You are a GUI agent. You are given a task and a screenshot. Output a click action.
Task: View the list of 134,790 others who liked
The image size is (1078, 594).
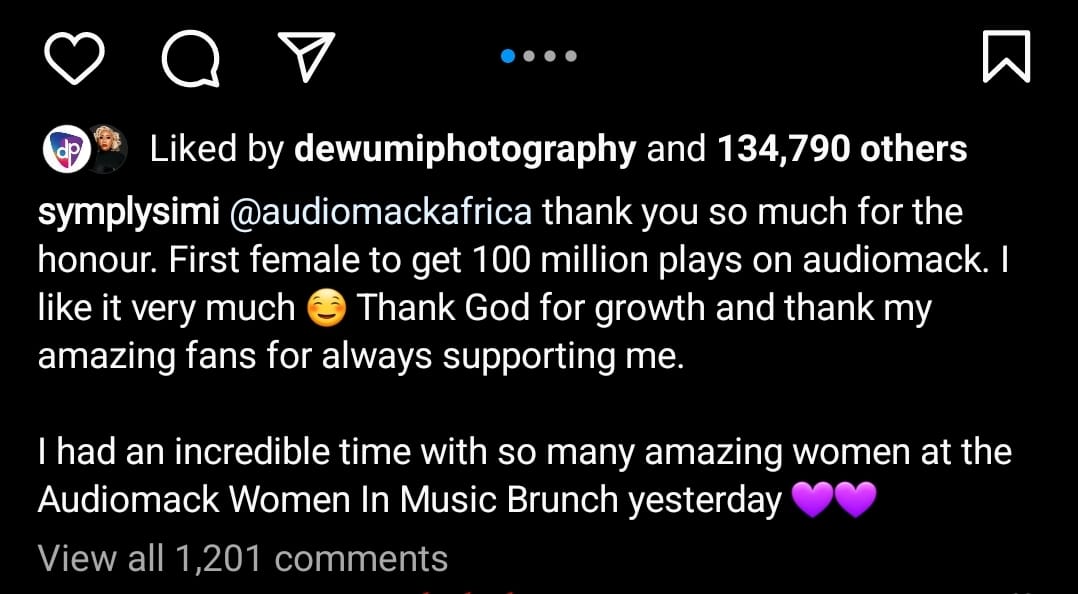[x=842, y=148]
